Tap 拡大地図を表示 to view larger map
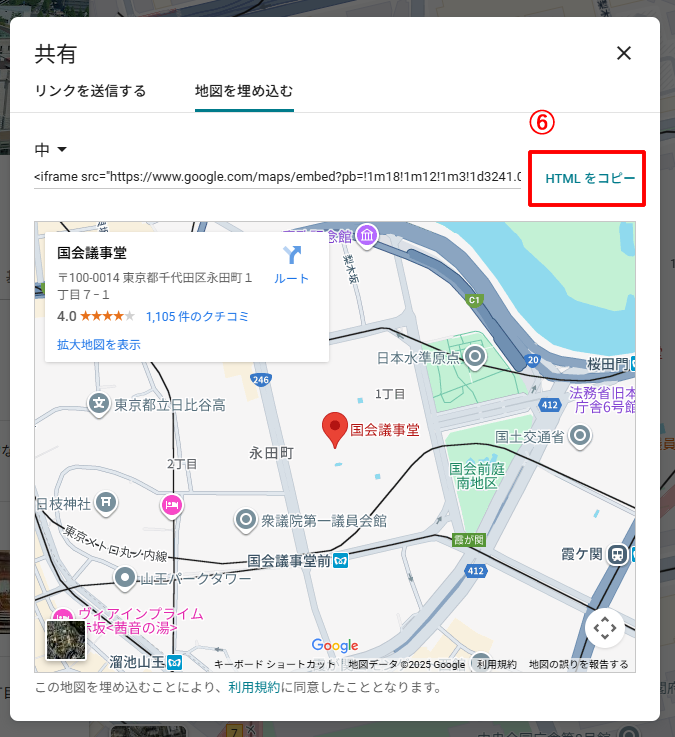 (x=99, y=344)
